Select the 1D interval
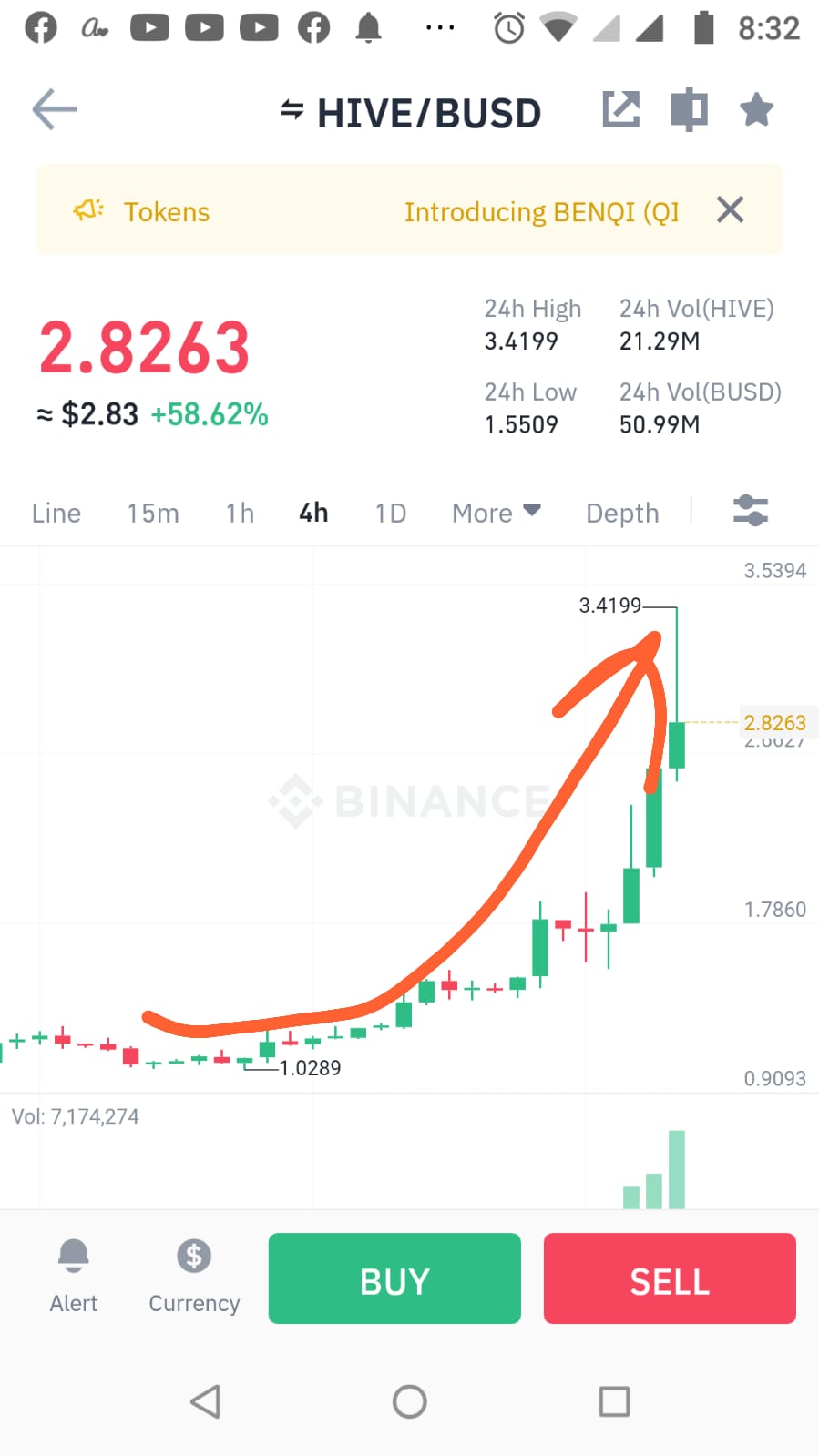This screenshot has height=1456, width=819. (x=390, y=514)
